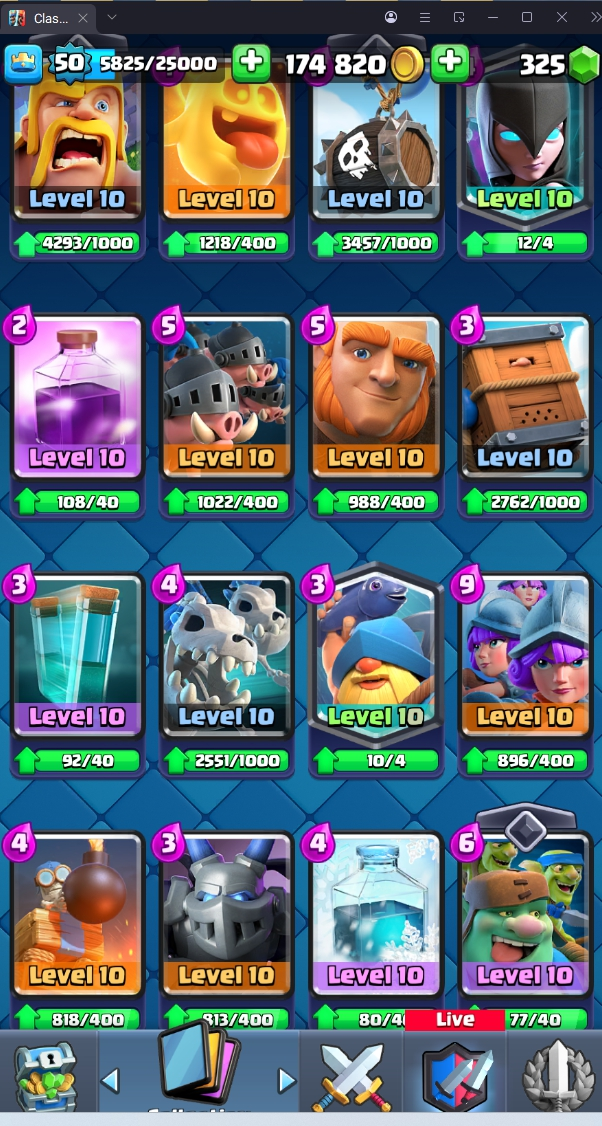Go to previous deck collection page
The image size is (602, 1126).
click(111, 1080)
